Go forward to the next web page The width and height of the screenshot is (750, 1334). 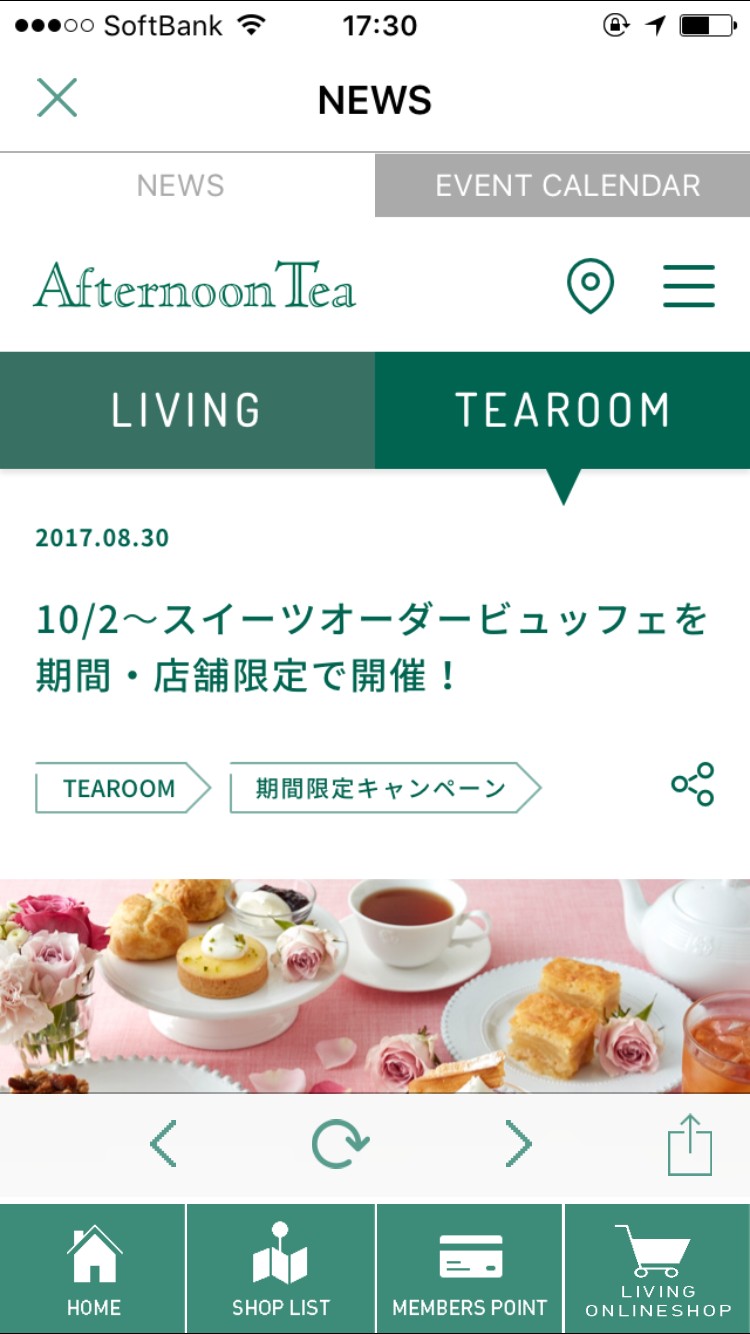517,1144
